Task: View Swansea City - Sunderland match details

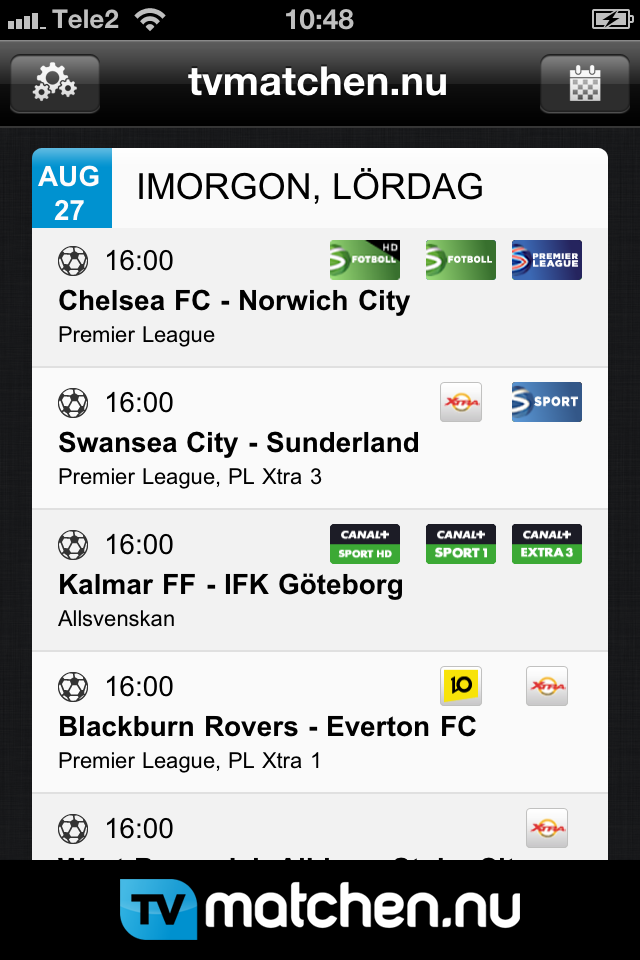Action: point(238,443)
